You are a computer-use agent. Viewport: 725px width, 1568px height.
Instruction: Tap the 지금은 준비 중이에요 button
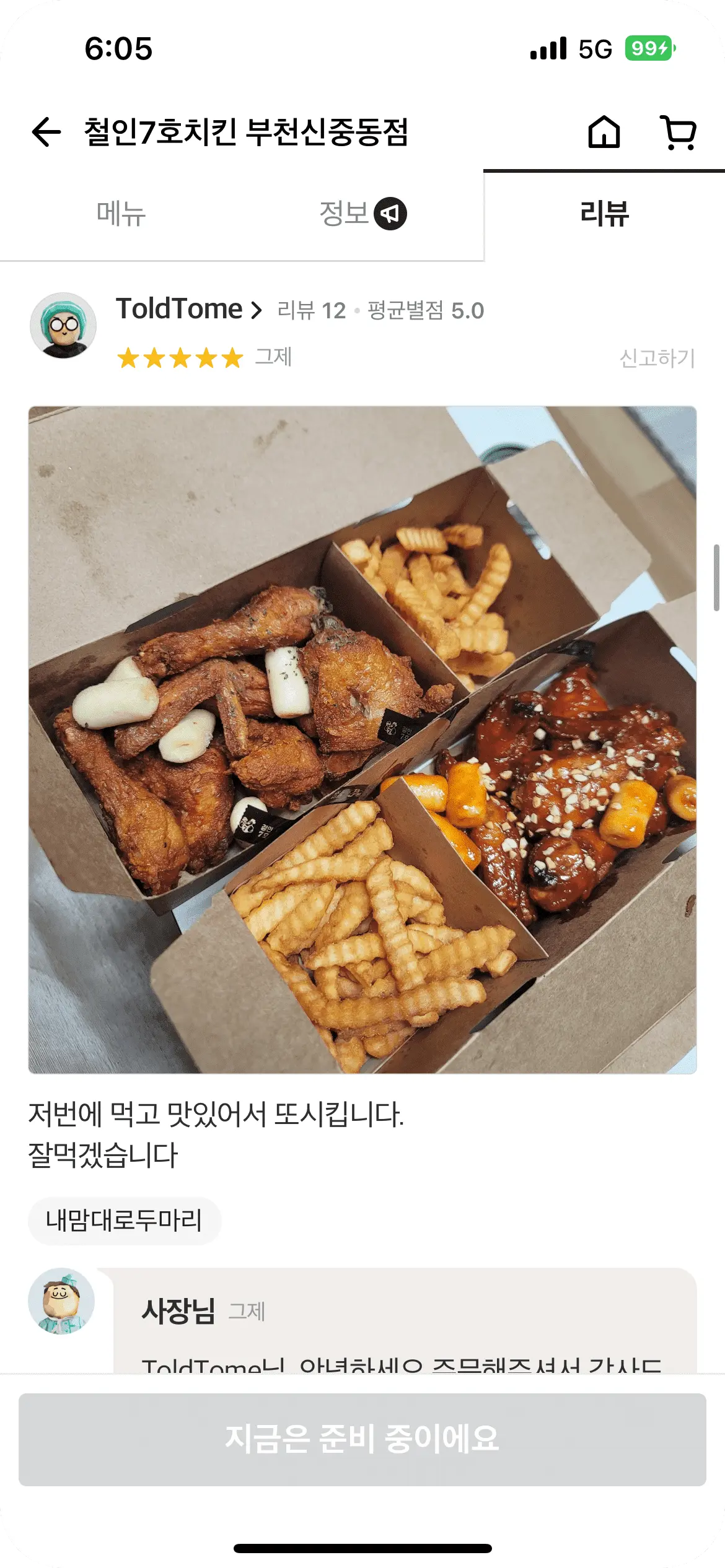362,1439
